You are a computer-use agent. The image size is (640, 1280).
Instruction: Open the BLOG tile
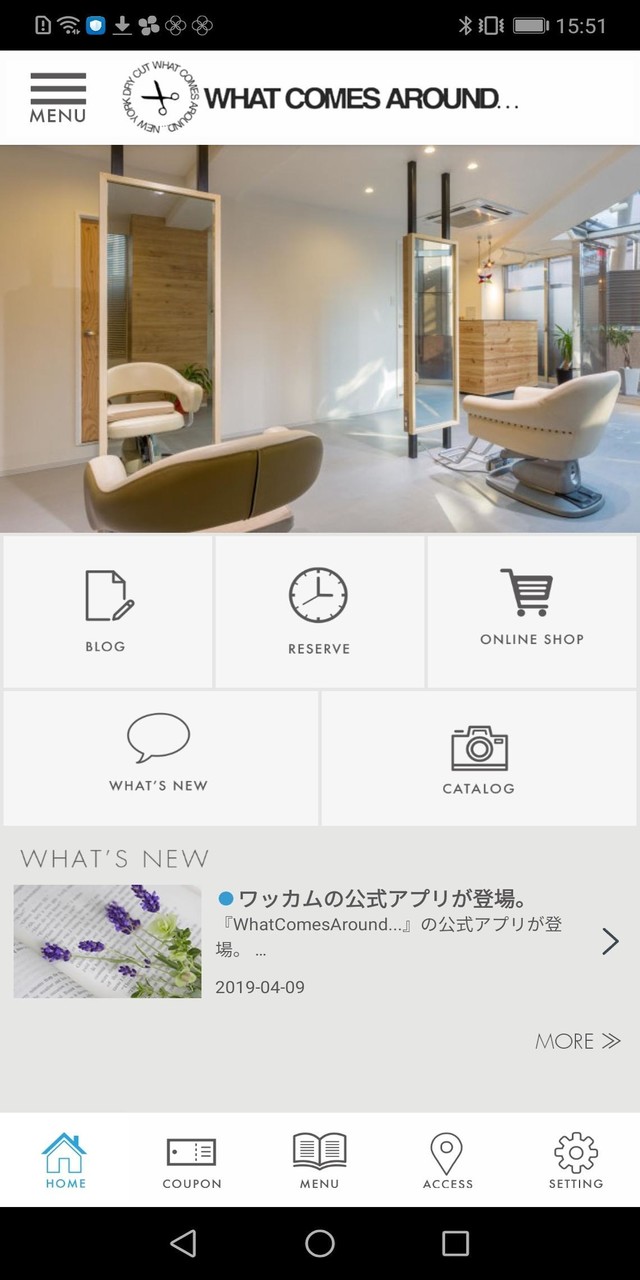pyautogui.click(x=108, y=612)
